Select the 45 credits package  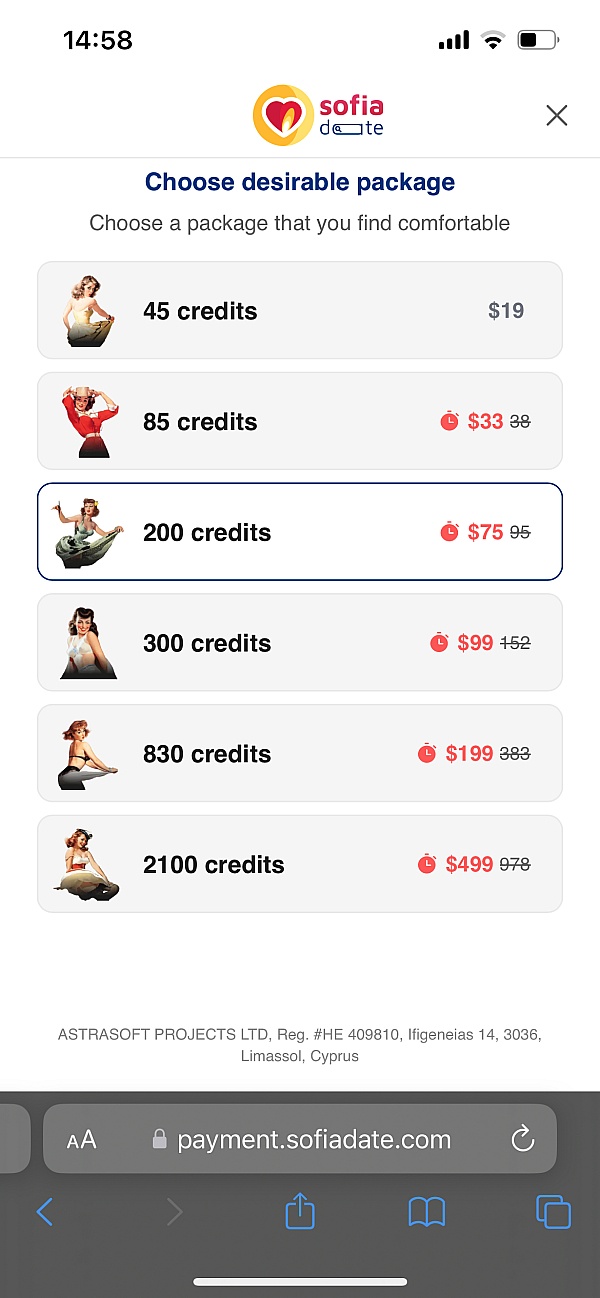[x=300, y=311]
